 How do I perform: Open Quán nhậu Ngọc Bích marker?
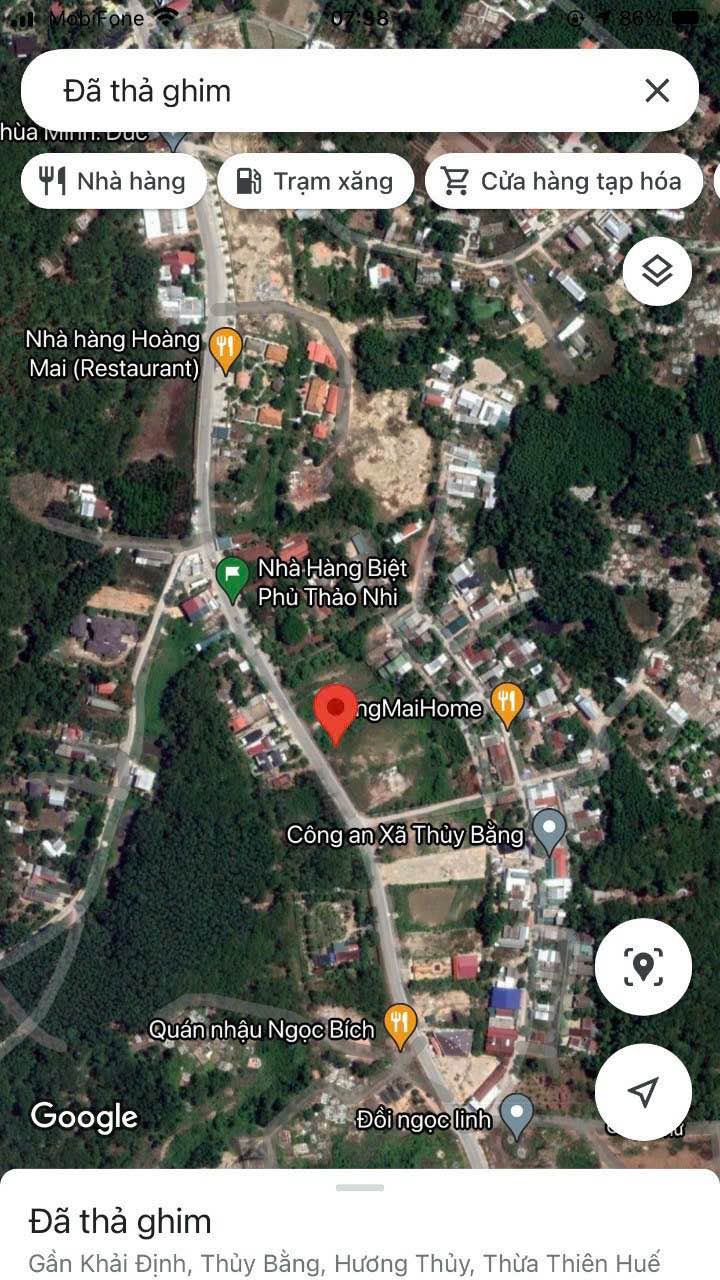tap(400, 1027)
